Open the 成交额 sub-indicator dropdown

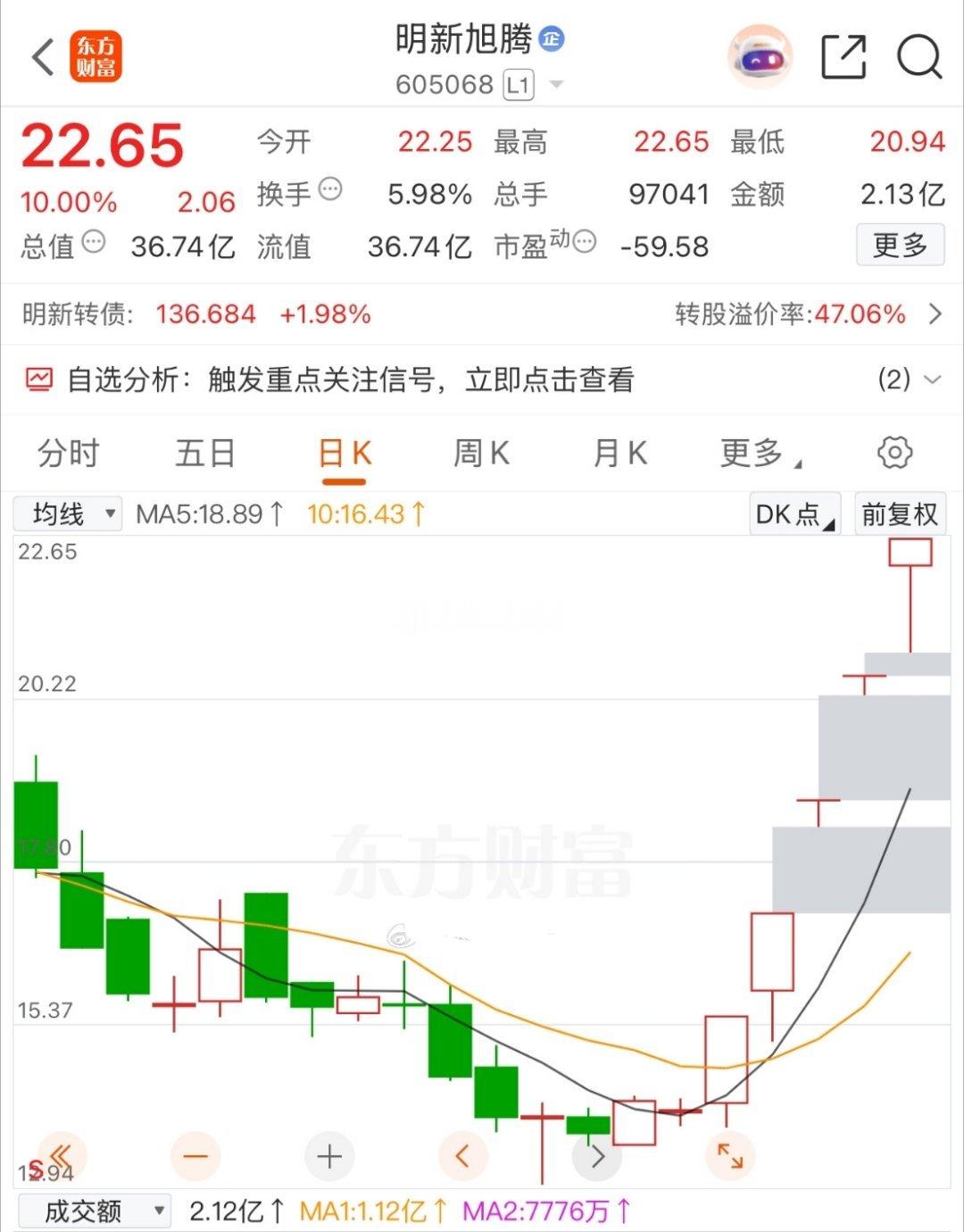pos(94,1211)
